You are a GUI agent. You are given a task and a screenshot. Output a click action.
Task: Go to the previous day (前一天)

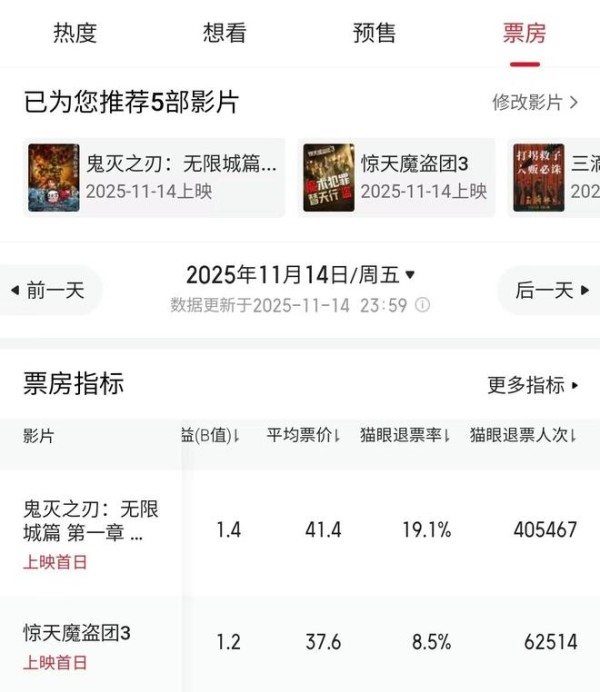[47, 290]
